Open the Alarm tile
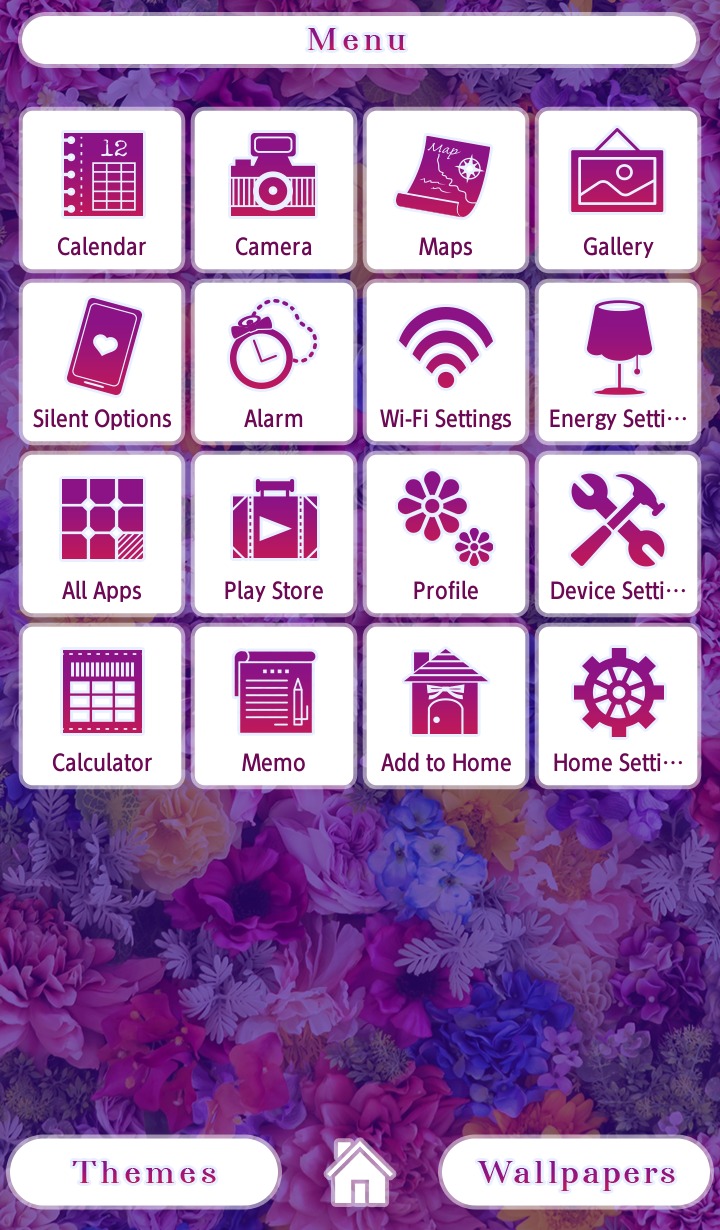The height and width of the screenshot is (1230, 720). (274, 362)
